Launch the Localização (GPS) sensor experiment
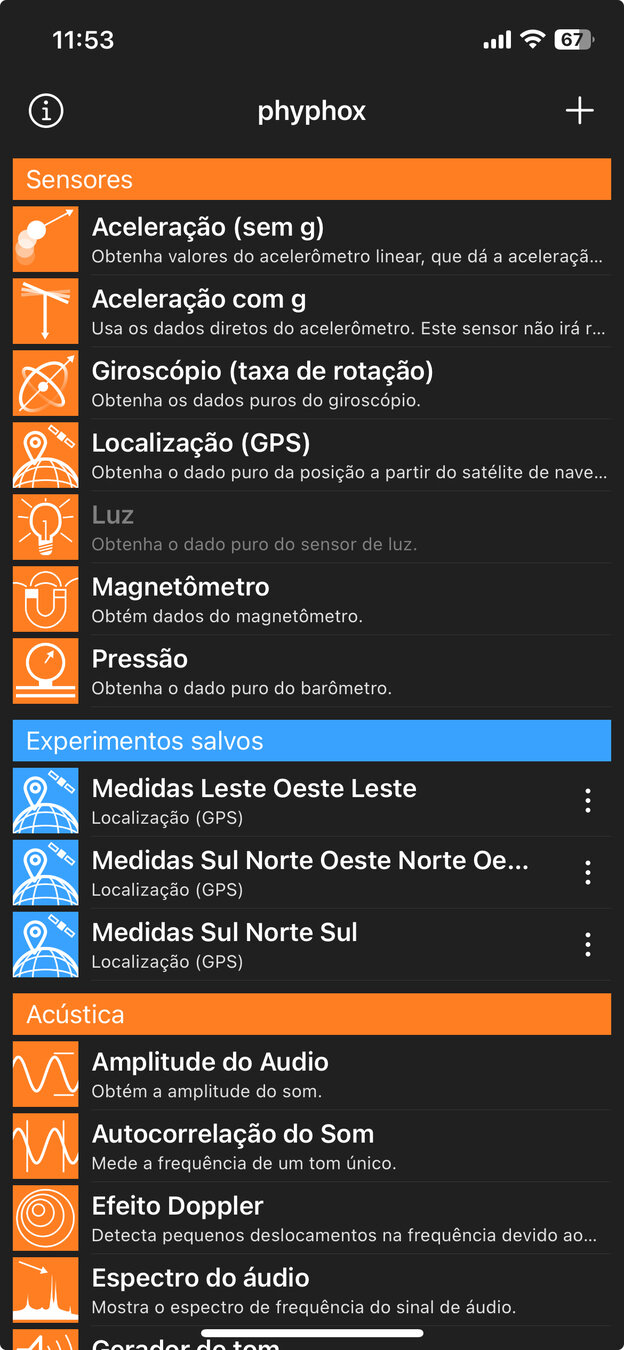The width and height of the screenshot is (624, 1350). pos(310,456)
